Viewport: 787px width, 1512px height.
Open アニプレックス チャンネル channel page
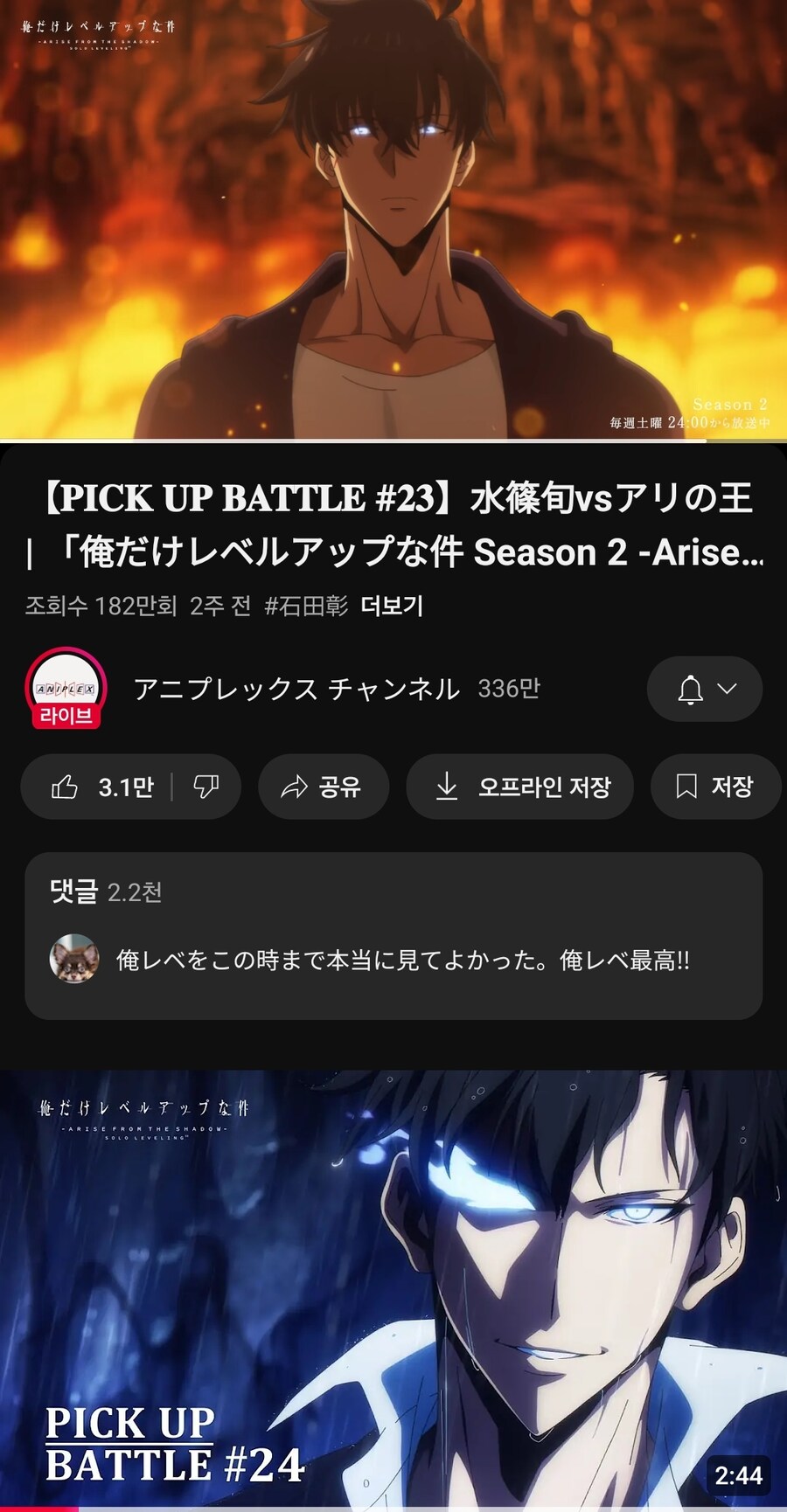click(x=297, y=689)
